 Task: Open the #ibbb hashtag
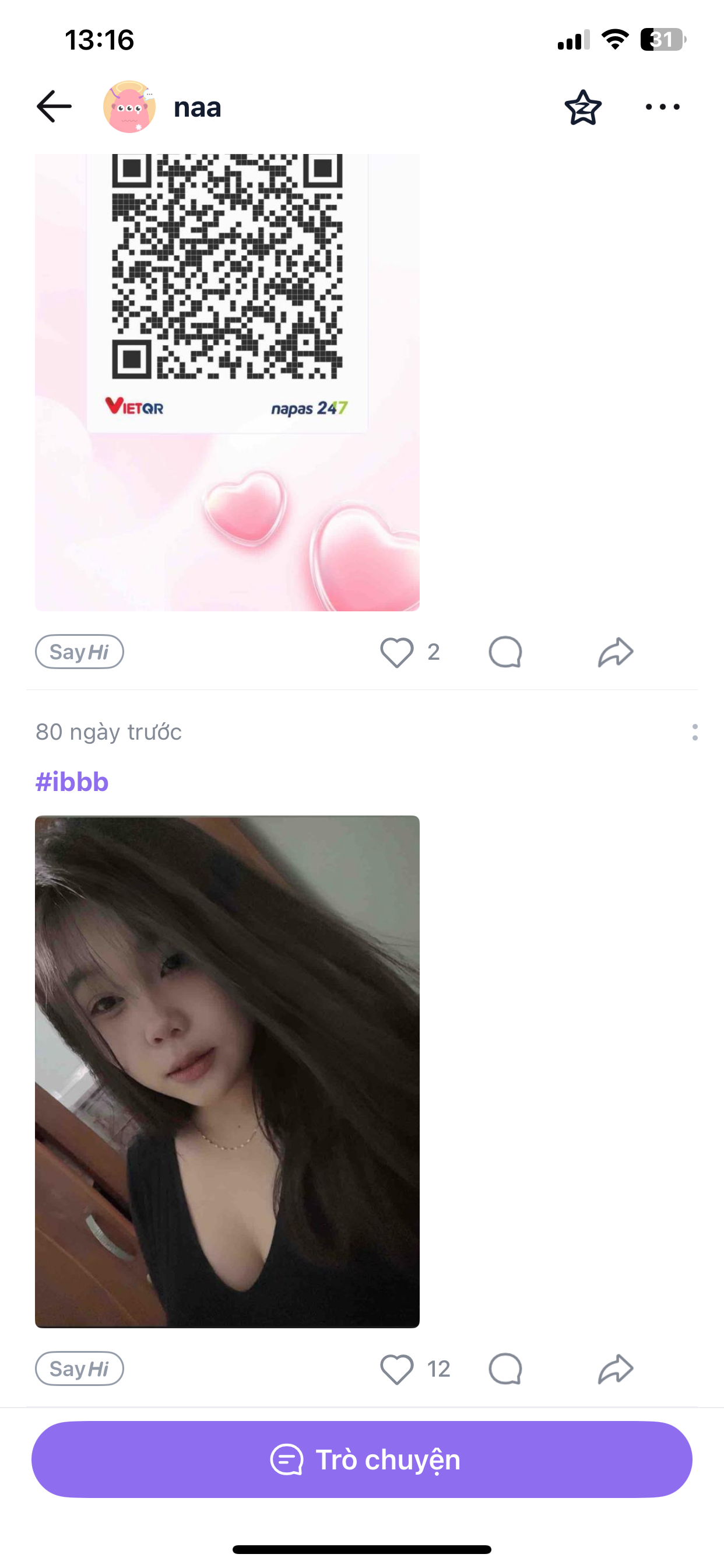[x=72, y=782]
